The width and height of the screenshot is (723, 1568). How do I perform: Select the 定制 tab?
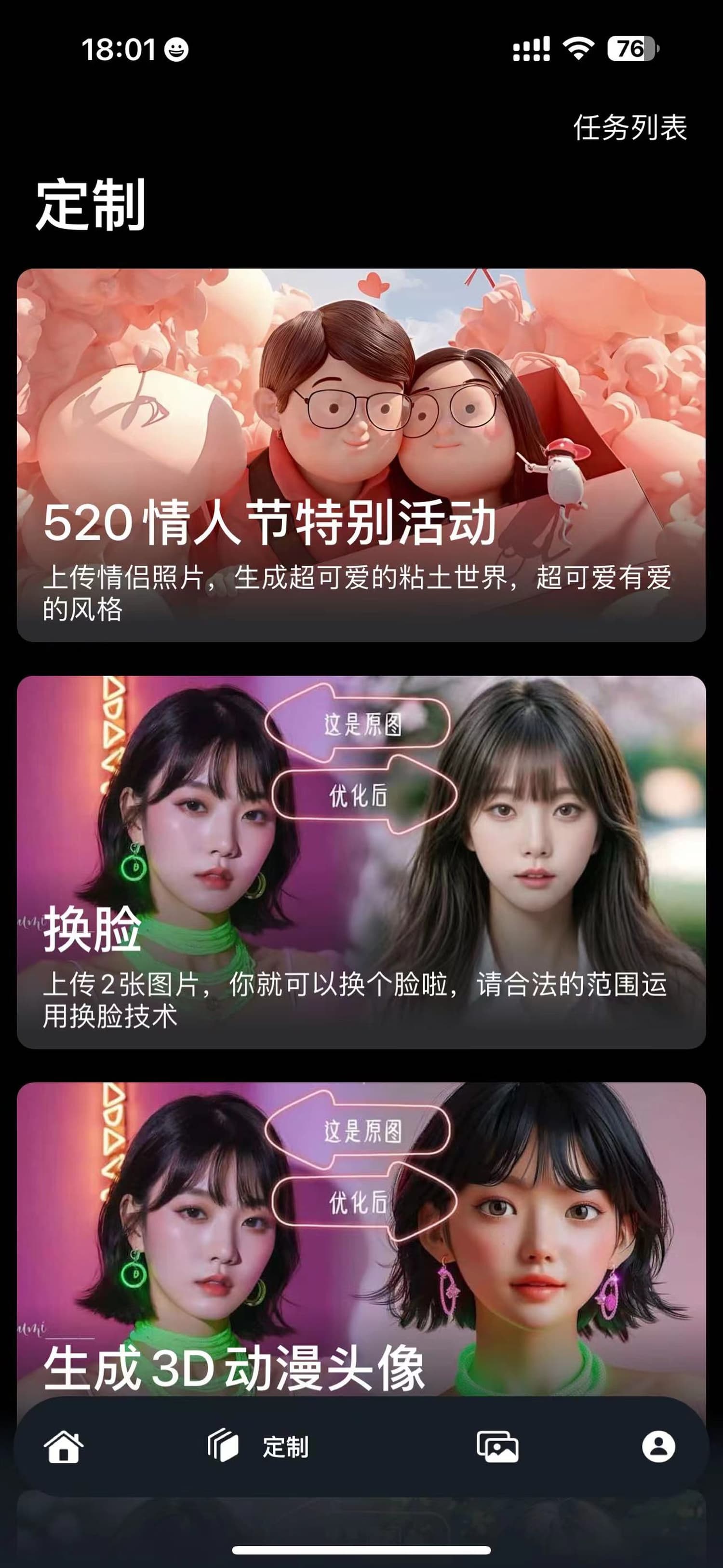click(x=258, y=1446)
